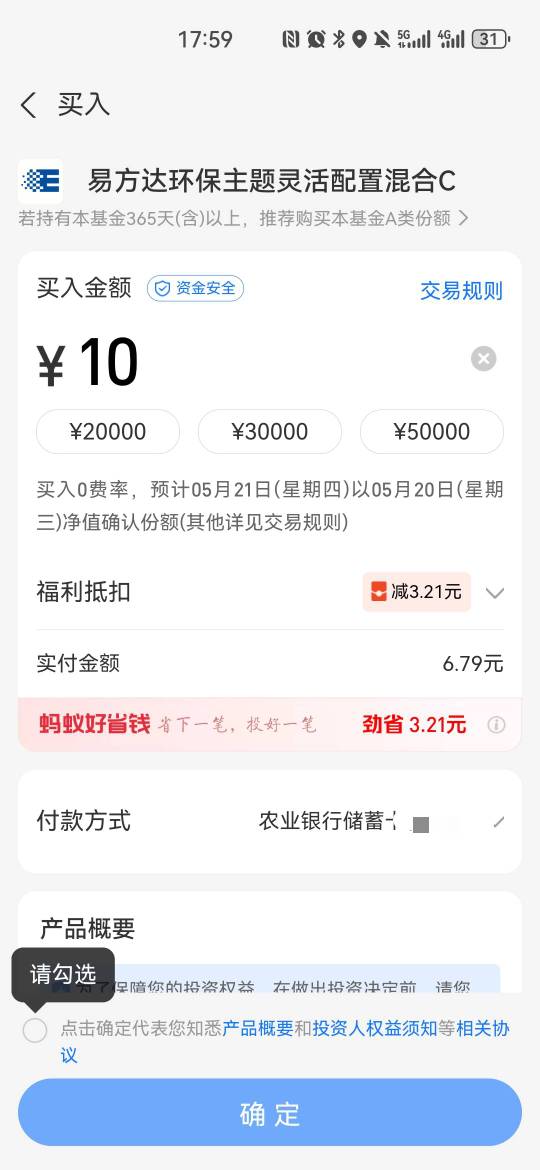Tap the 确定 confirm button

(x=270, y=1113)
